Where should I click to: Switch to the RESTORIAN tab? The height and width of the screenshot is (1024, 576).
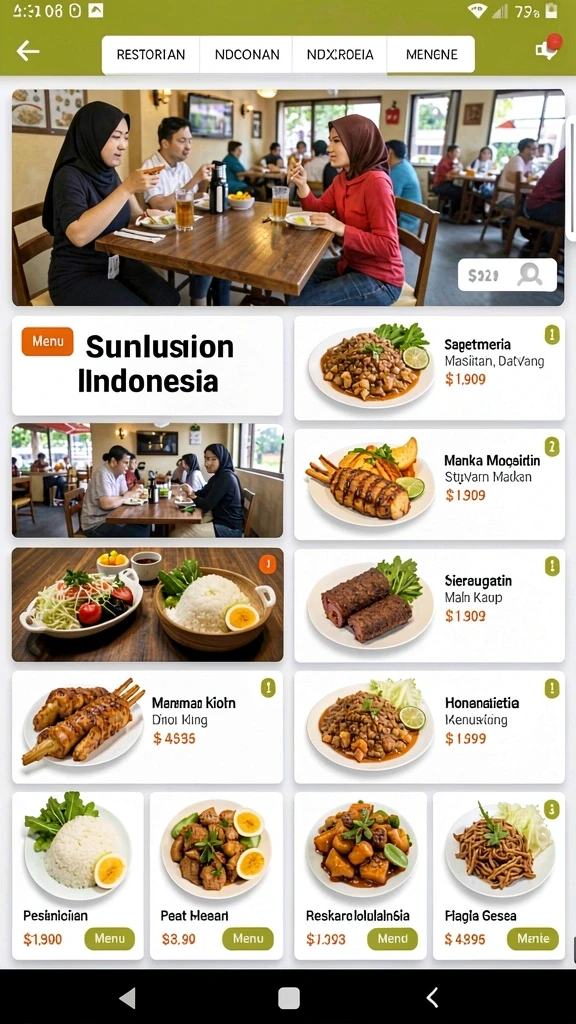pos(151,55)
